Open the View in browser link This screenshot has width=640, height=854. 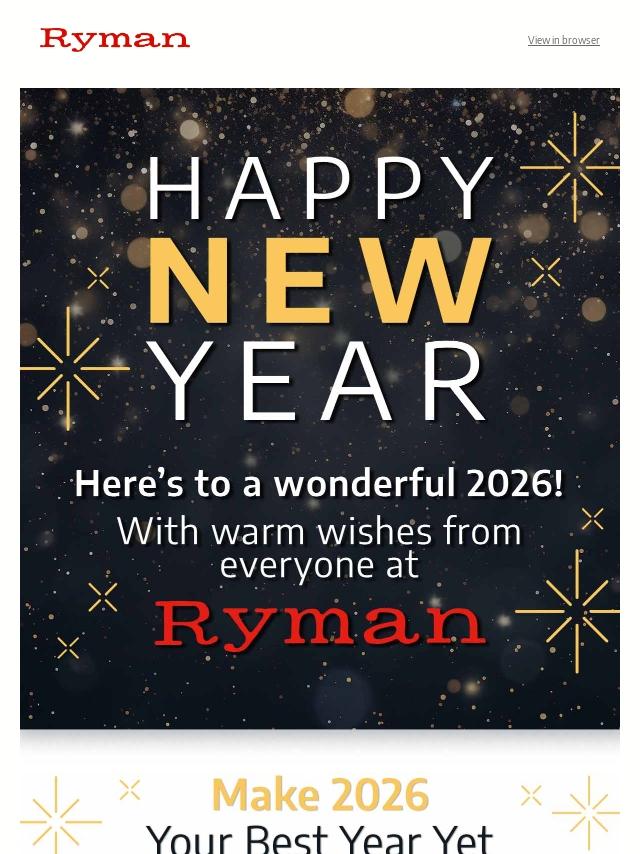(563, 40)
